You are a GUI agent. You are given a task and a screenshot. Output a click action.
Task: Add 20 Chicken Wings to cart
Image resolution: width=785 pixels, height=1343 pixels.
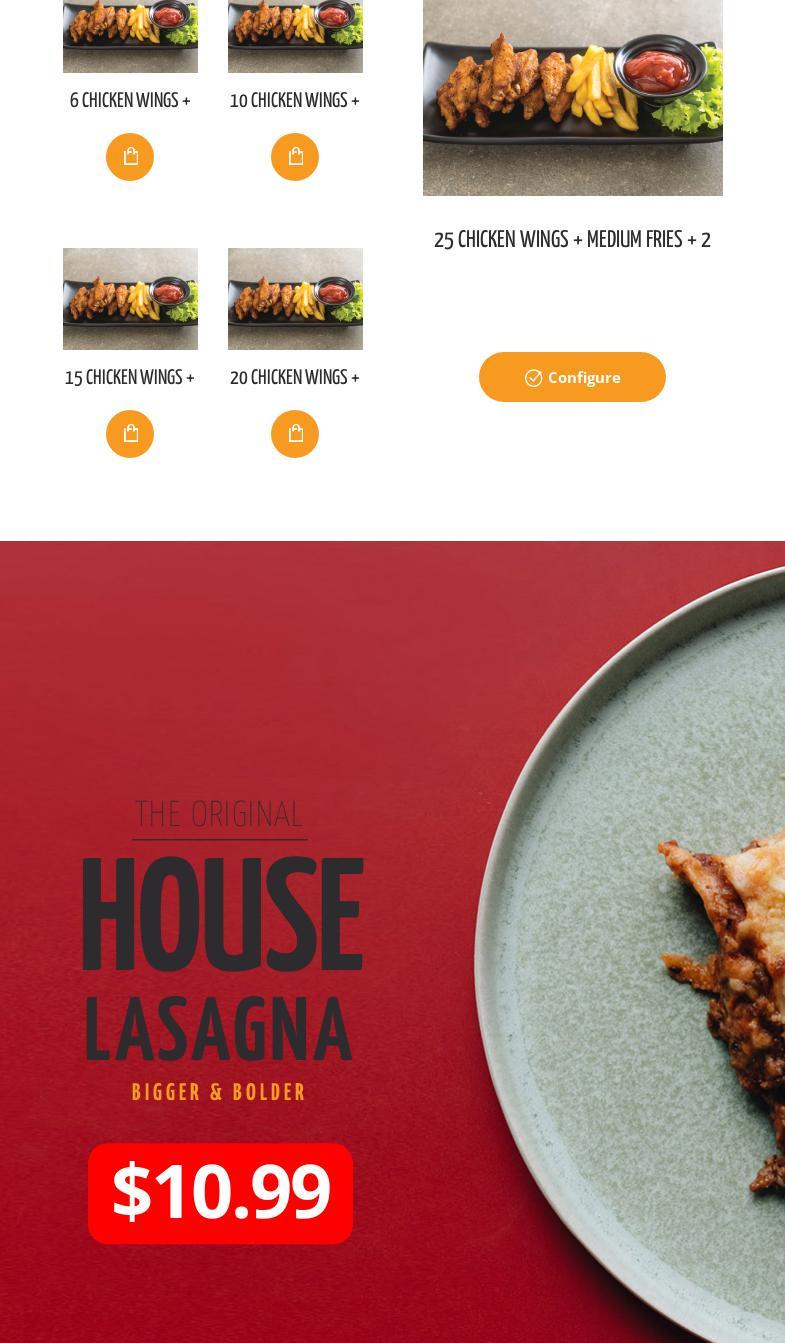pyautogui.click(x=295, y=434)
